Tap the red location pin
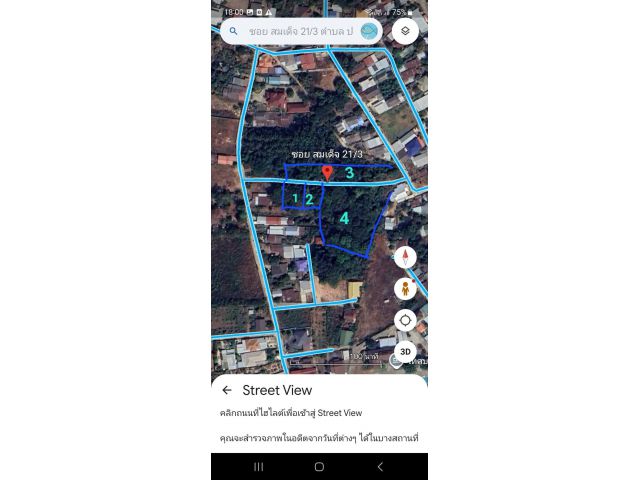Screen dimensions: 640x480 coord(327,174)
